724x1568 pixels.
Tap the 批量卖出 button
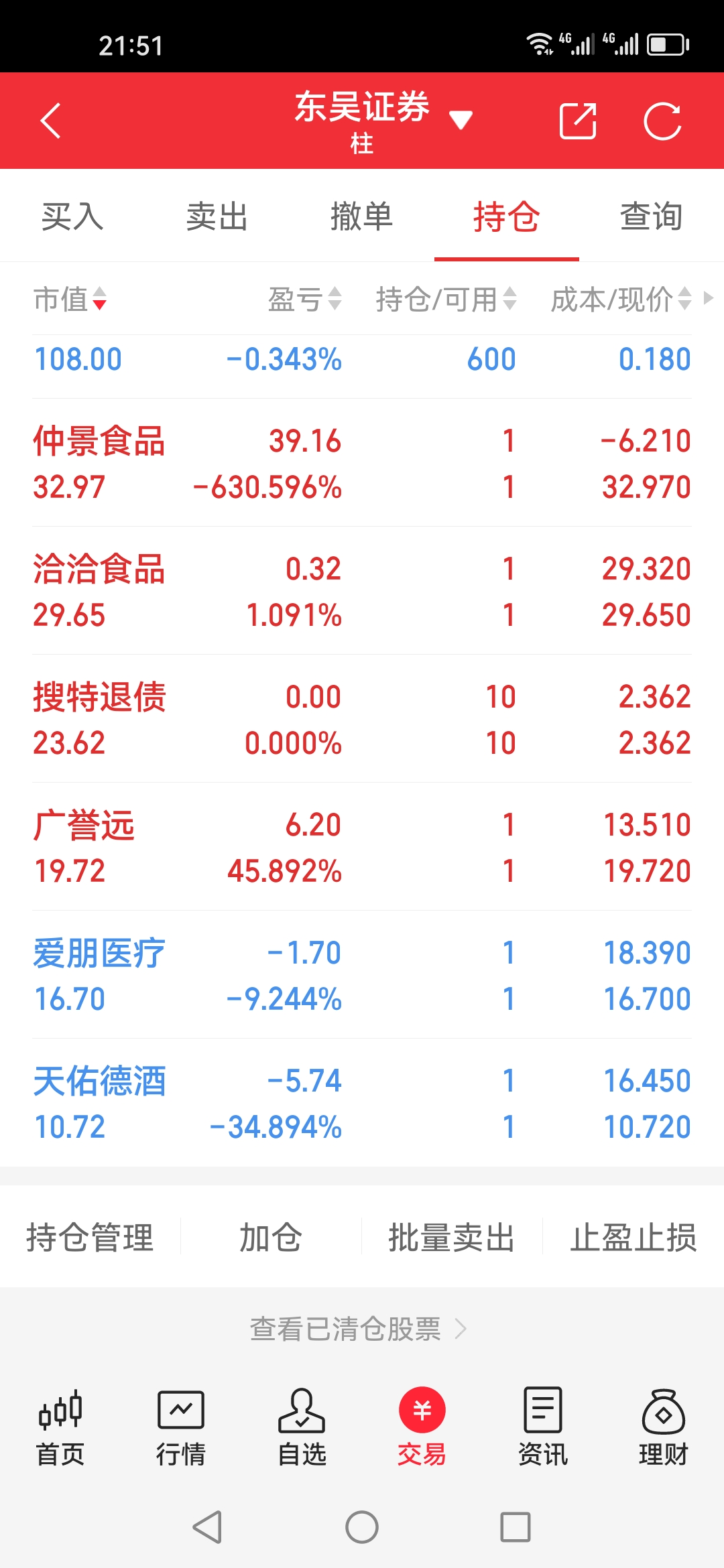click(x=452, y=1237)
